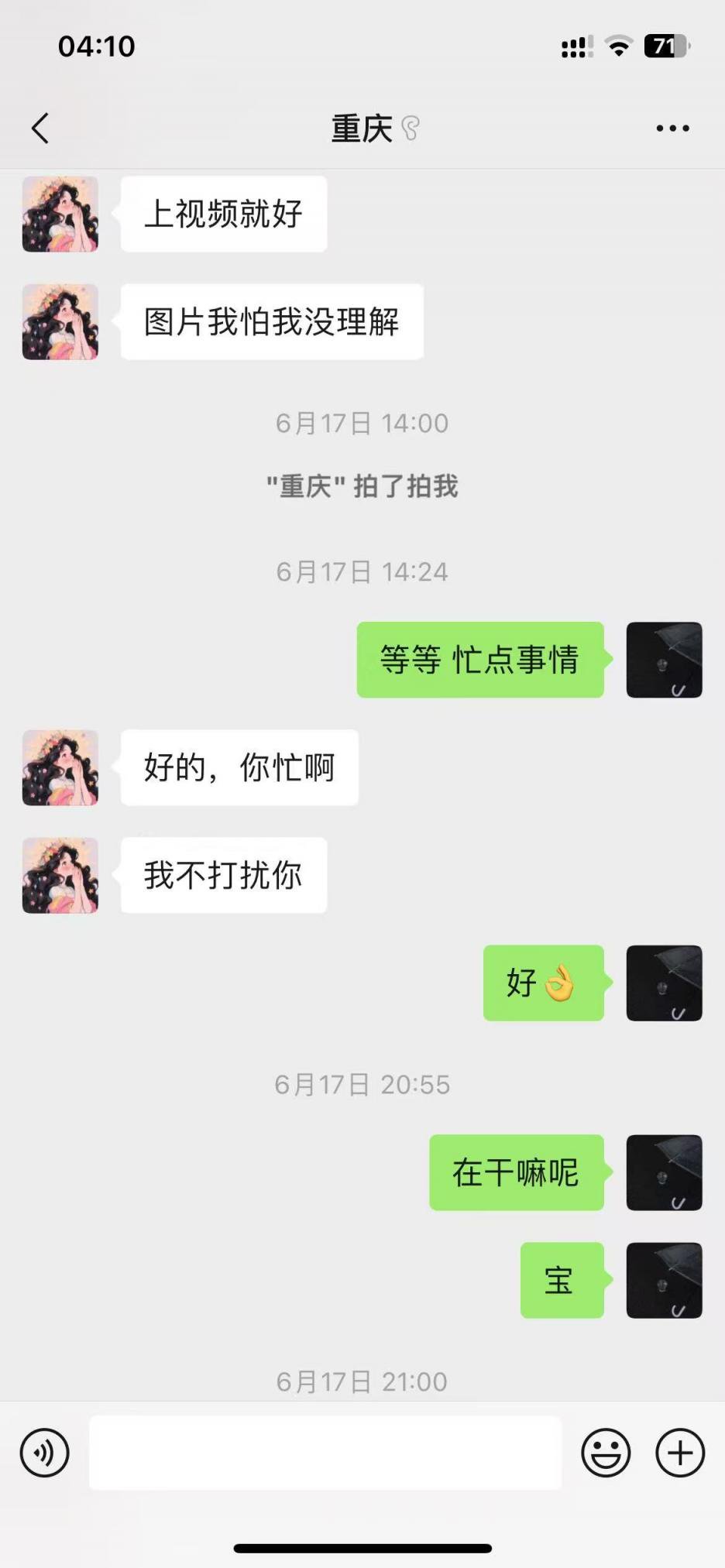Switch to voice message input
Viewport: 725px width, 1568px height.
44,1453
